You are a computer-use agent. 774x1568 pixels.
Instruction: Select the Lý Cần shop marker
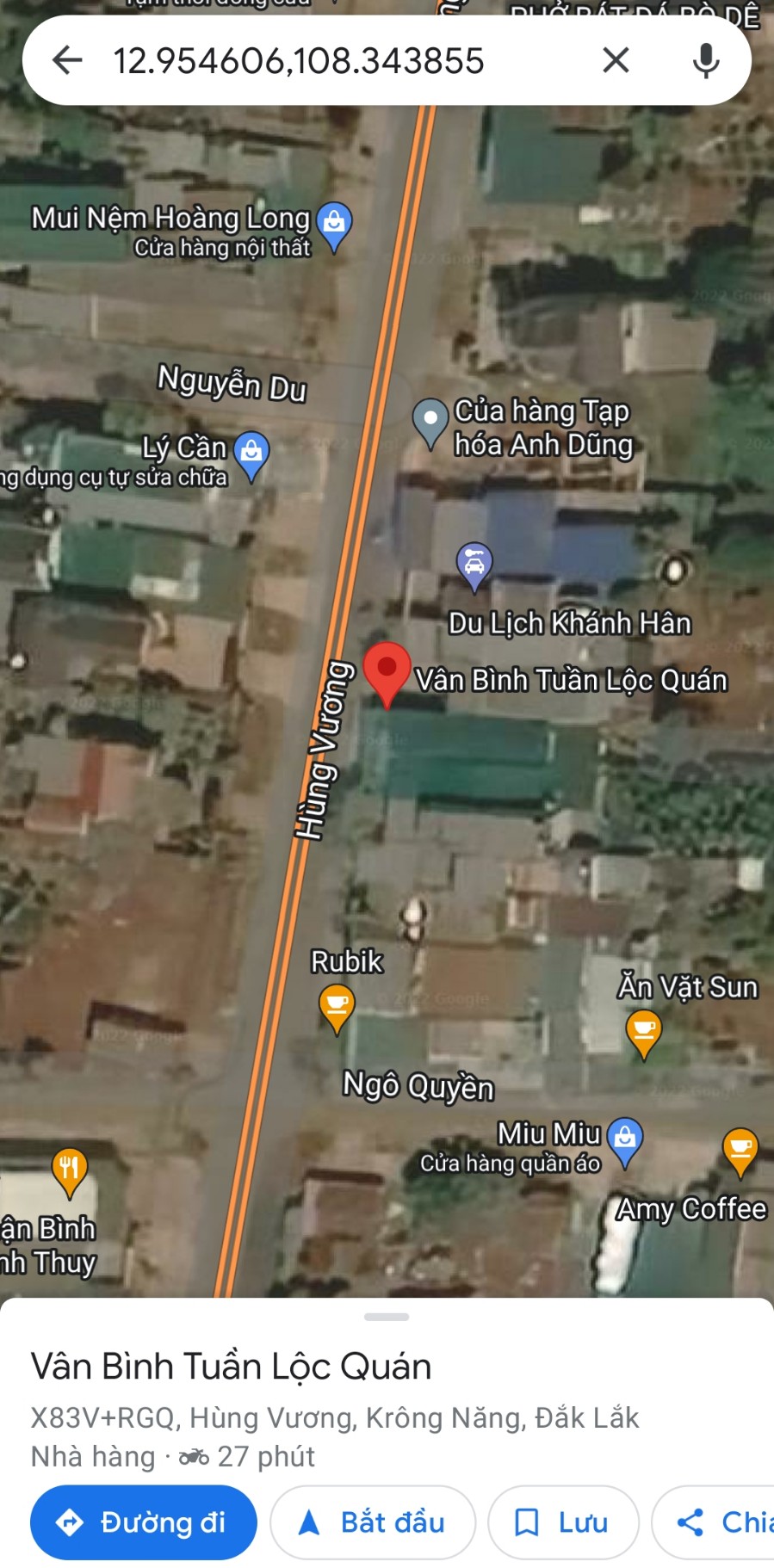[251, 451]
